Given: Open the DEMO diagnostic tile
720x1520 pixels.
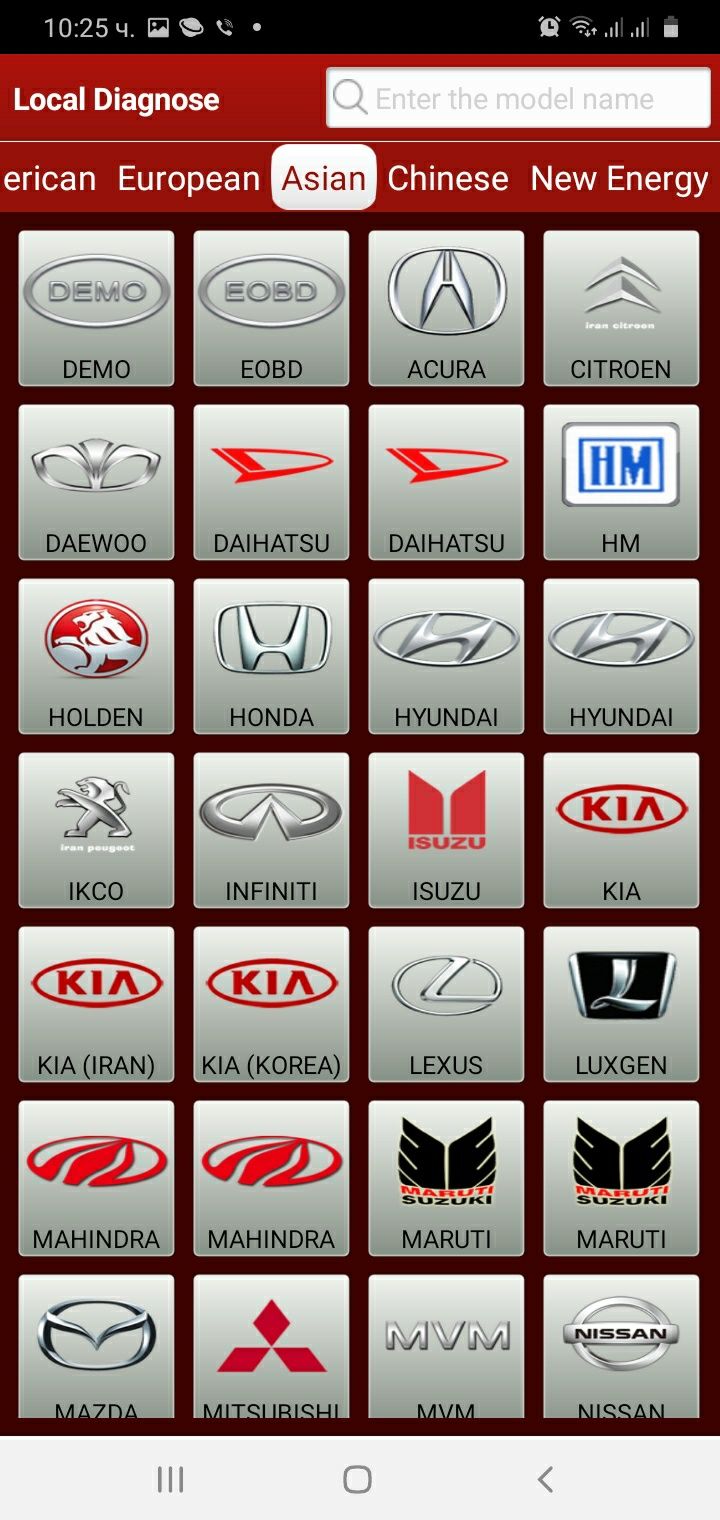Looking at the screenshot, I should click(96, 308).
